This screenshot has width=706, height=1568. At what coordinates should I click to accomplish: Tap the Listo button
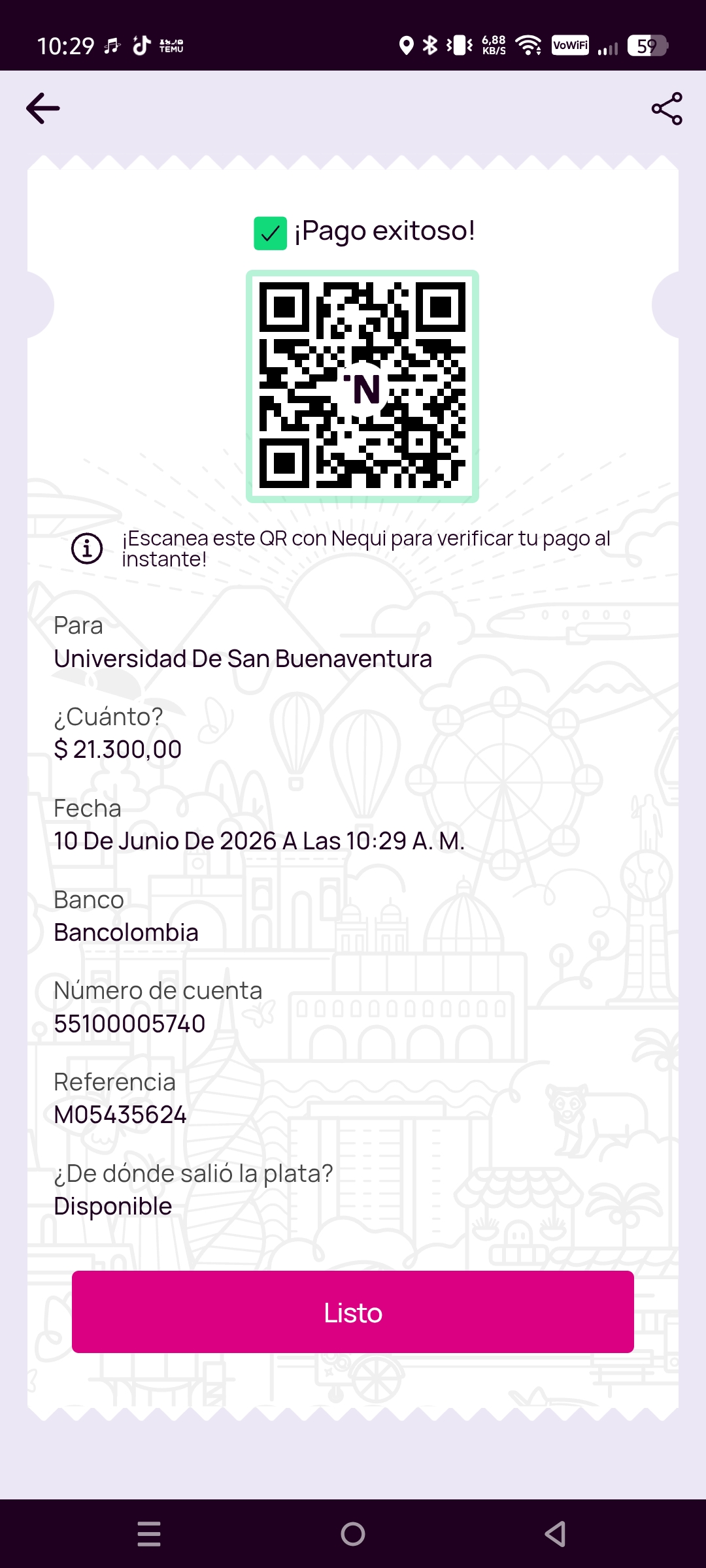point(353,1312)
